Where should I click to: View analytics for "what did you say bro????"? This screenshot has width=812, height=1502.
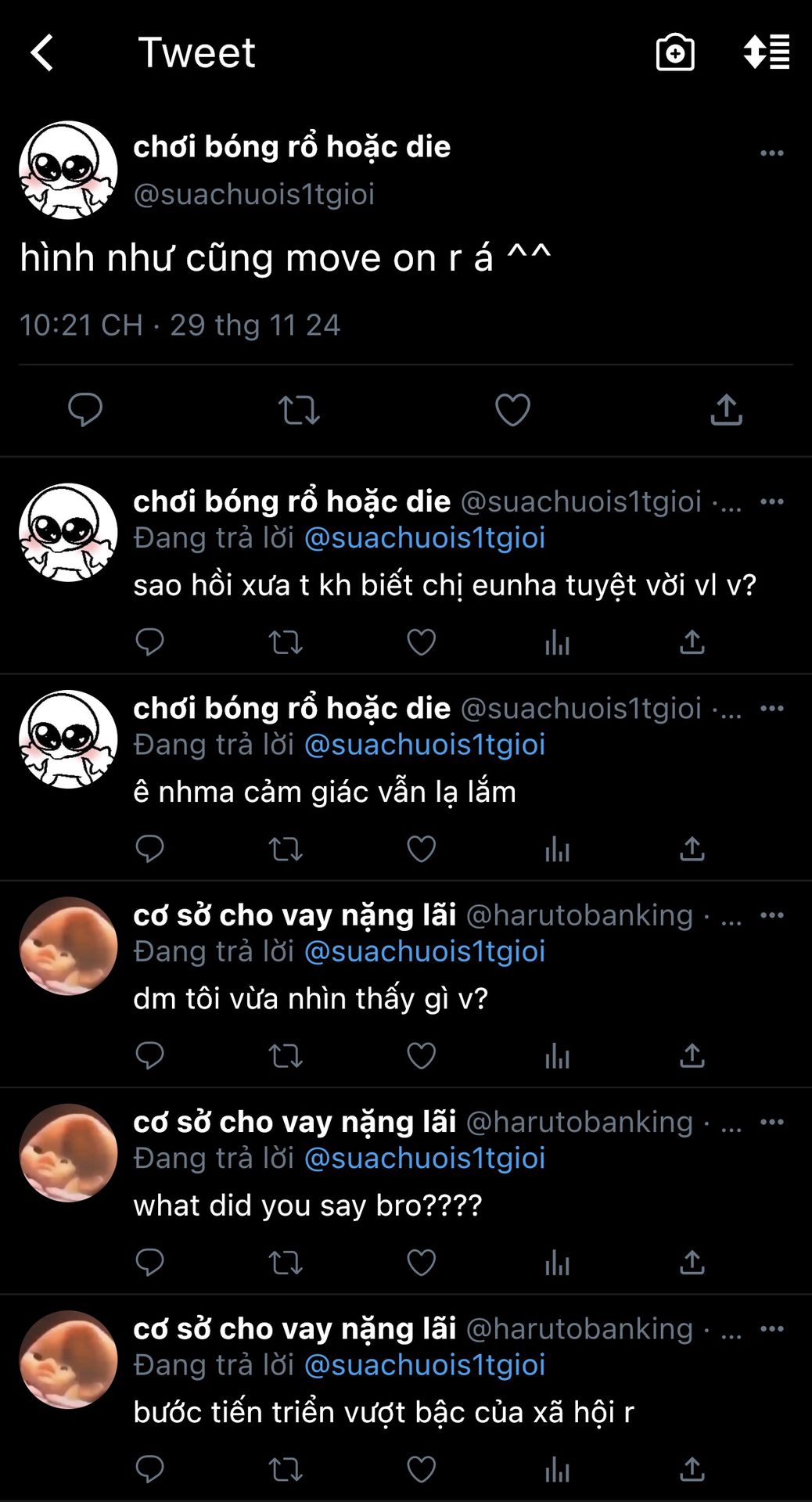(x=557, y=1262)
